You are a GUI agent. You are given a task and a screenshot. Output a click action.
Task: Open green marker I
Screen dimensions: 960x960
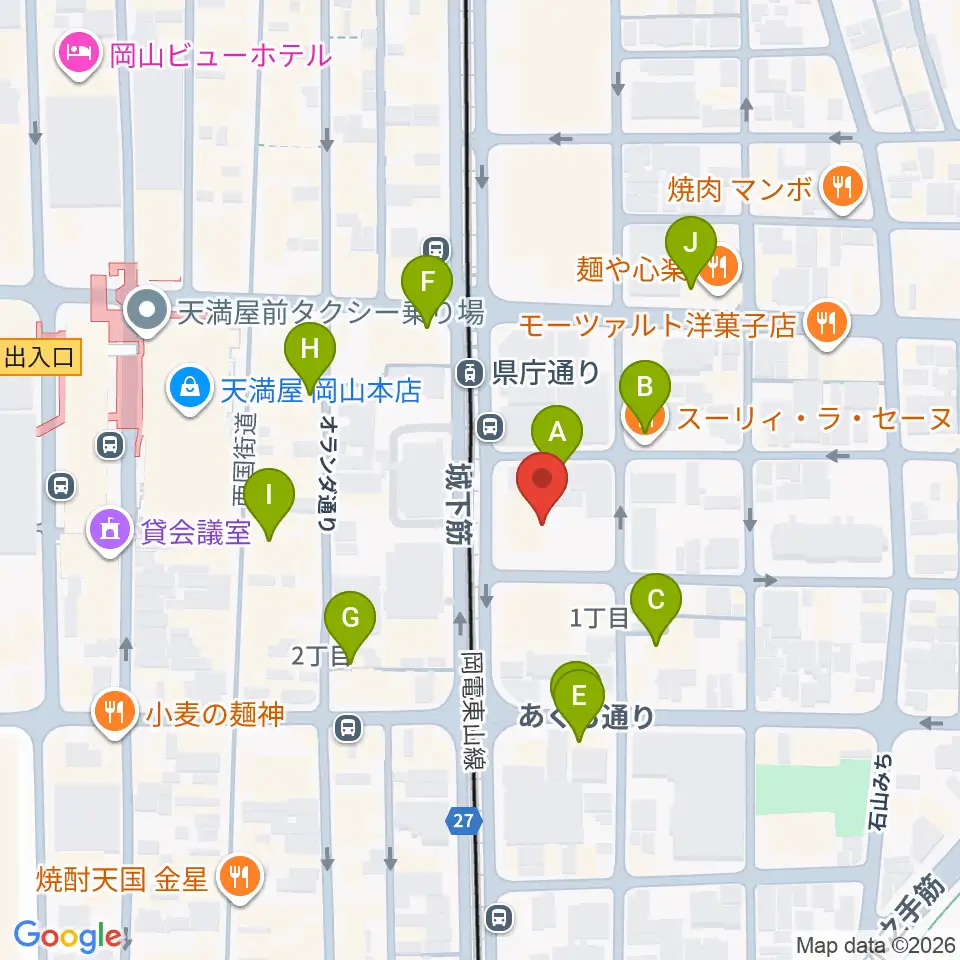coord(269,494)
